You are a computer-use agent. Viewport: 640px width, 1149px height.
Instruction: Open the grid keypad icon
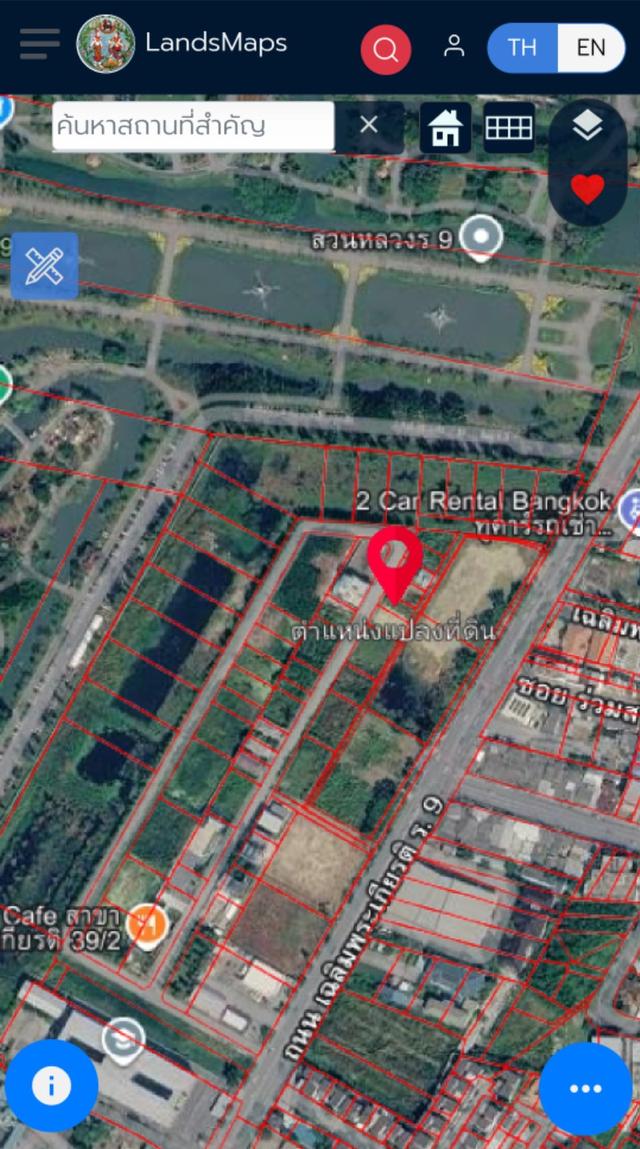(509, 127)
